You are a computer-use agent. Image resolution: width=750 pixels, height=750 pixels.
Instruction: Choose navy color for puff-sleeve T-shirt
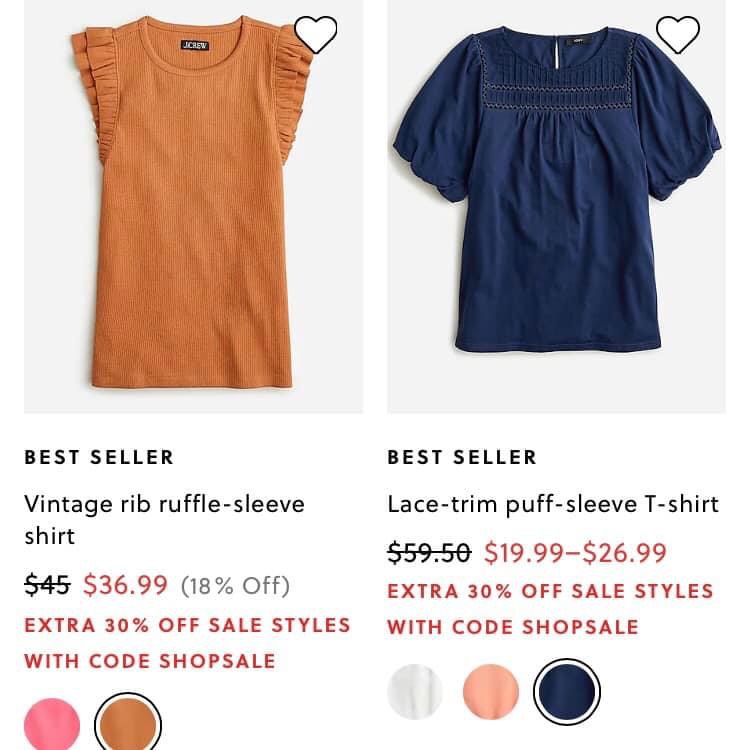(567, 691)
